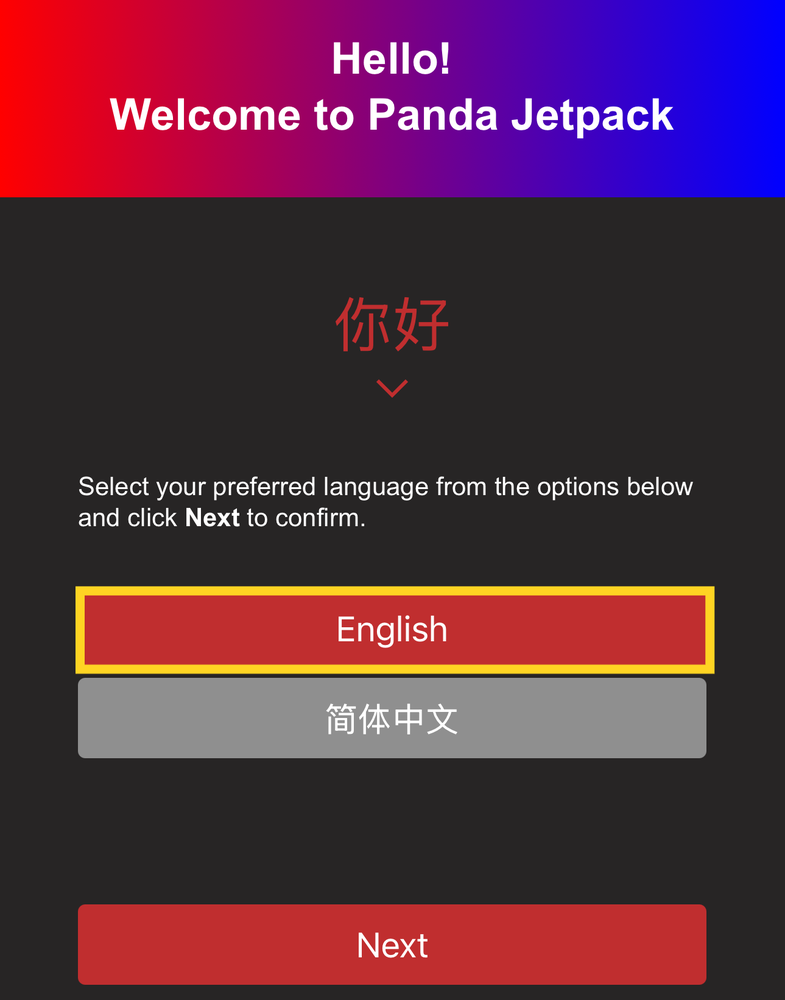Select English as the language

(x=392, y=630)
